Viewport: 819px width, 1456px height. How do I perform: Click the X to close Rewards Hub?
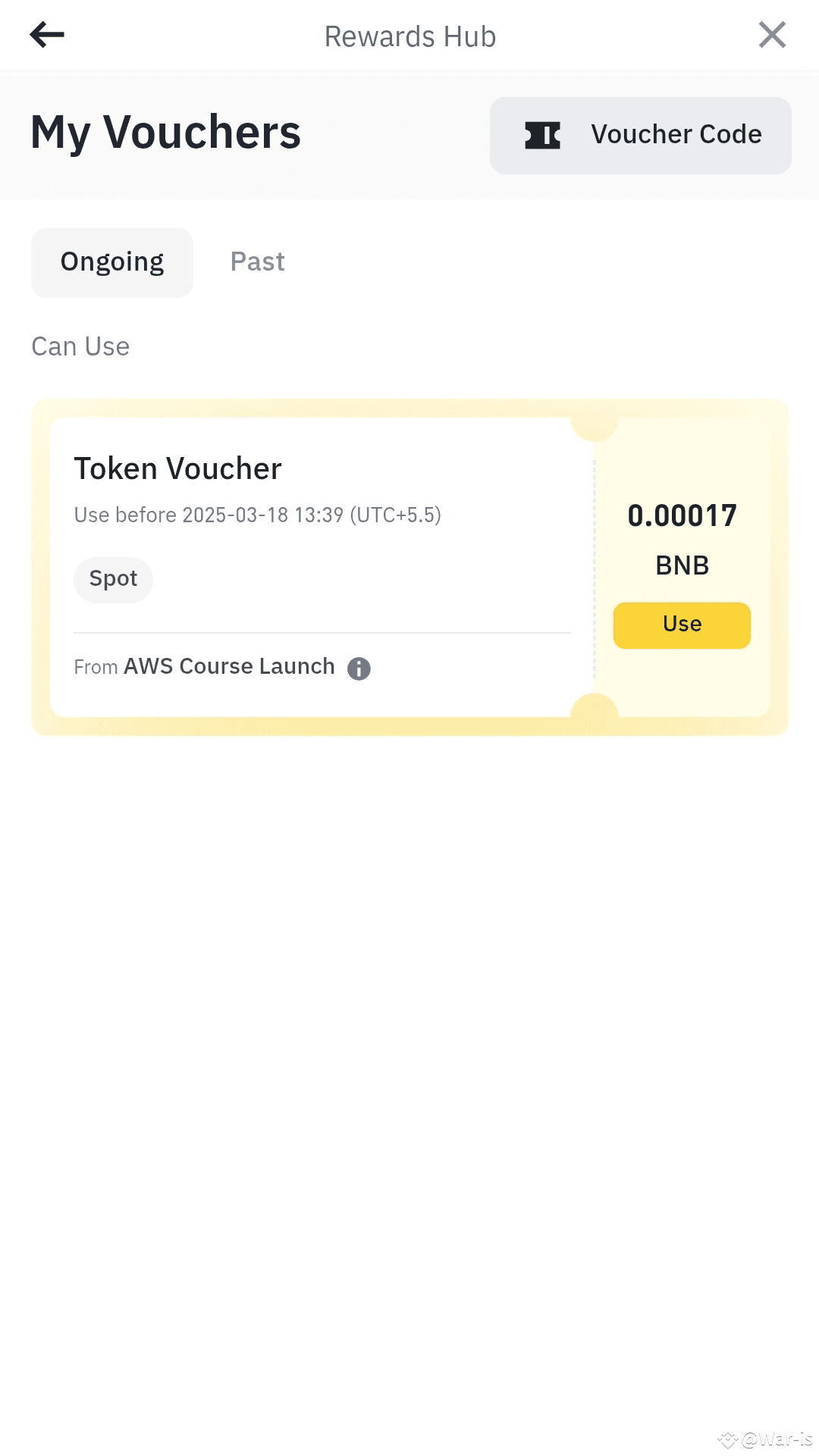click(772, 35)
